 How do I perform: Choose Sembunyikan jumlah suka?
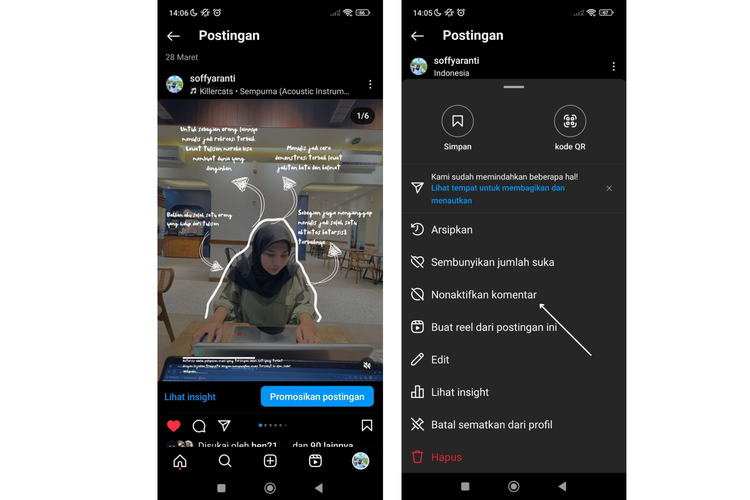(x=492, y=262)
